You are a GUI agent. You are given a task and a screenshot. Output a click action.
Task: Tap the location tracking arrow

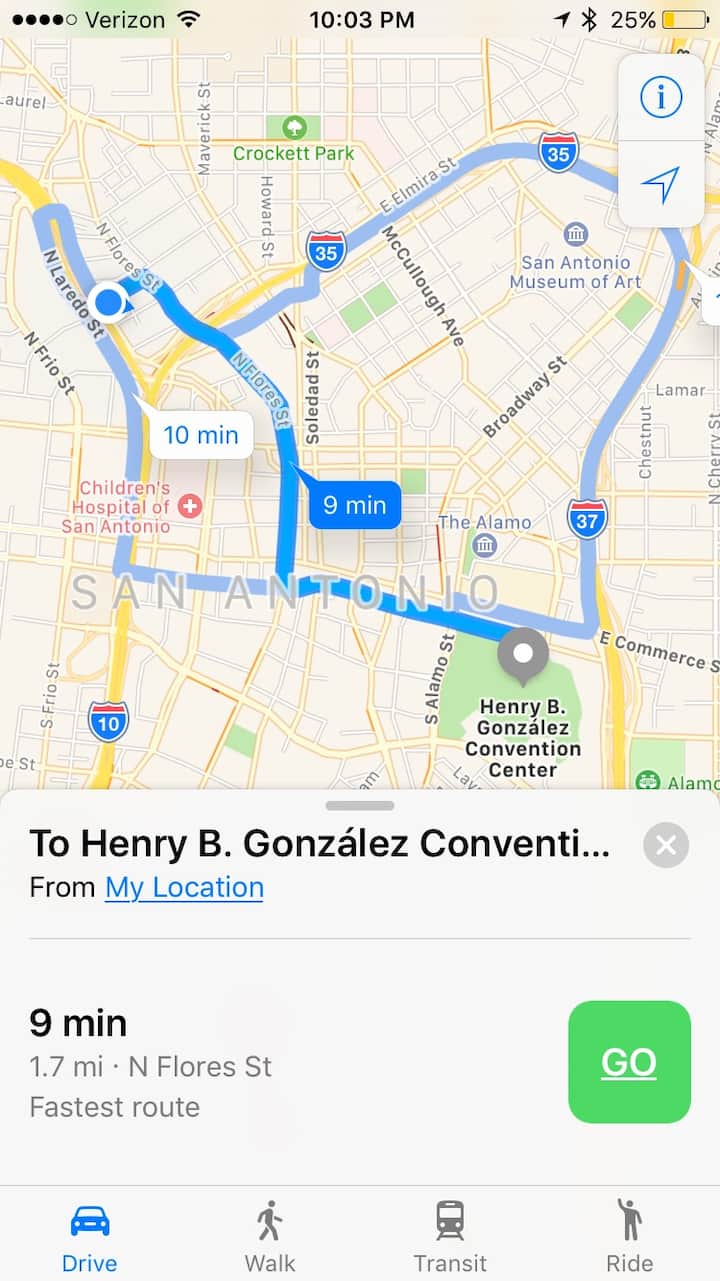(x=660, y=184)
